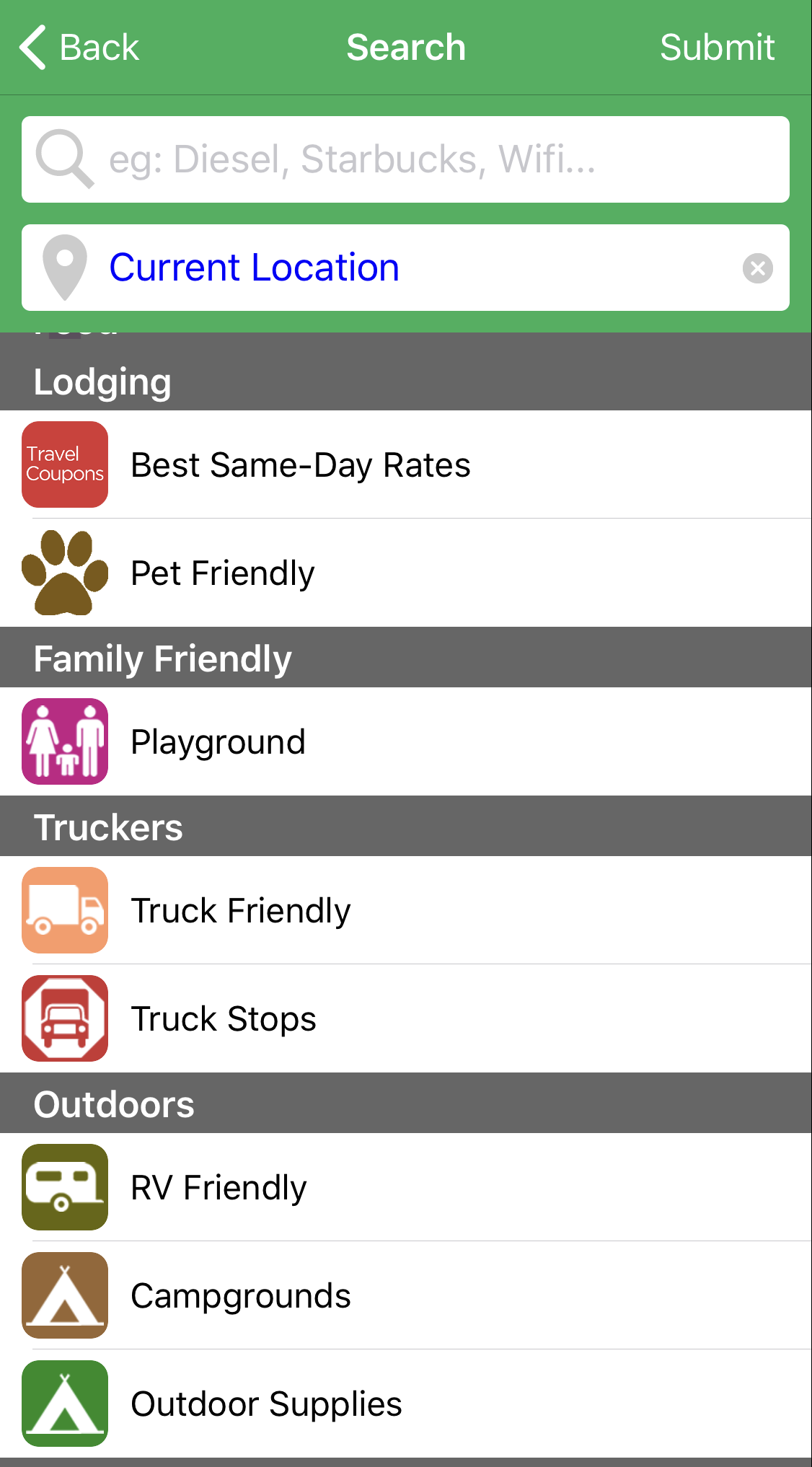Clear the Current Location field

(758, 267)
